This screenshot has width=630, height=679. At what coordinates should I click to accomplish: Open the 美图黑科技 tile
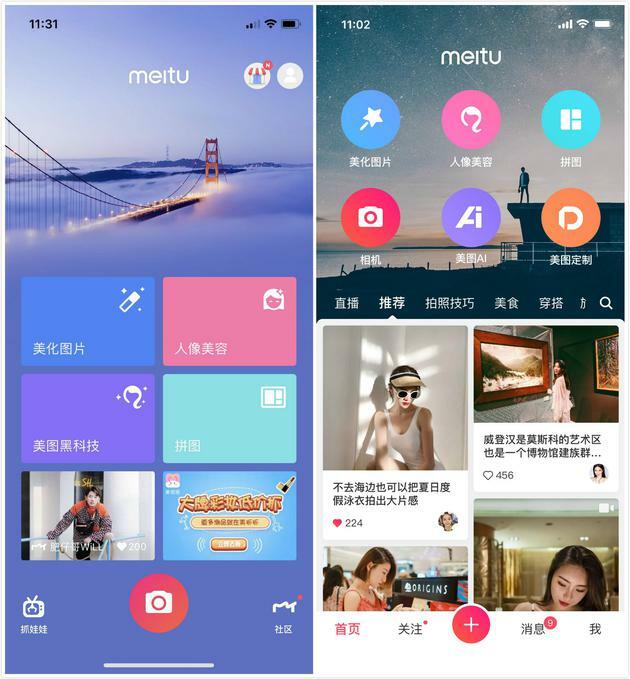[88, 418]
